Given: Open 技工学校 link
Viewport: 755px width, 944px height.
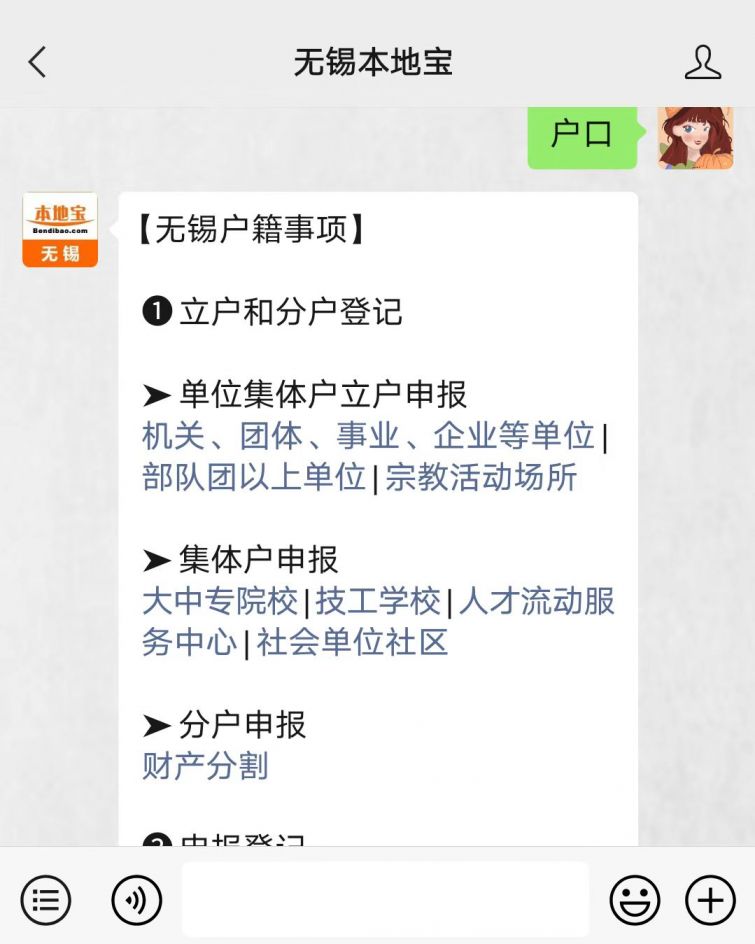Looking at the screenshot, I should (378, 601).
